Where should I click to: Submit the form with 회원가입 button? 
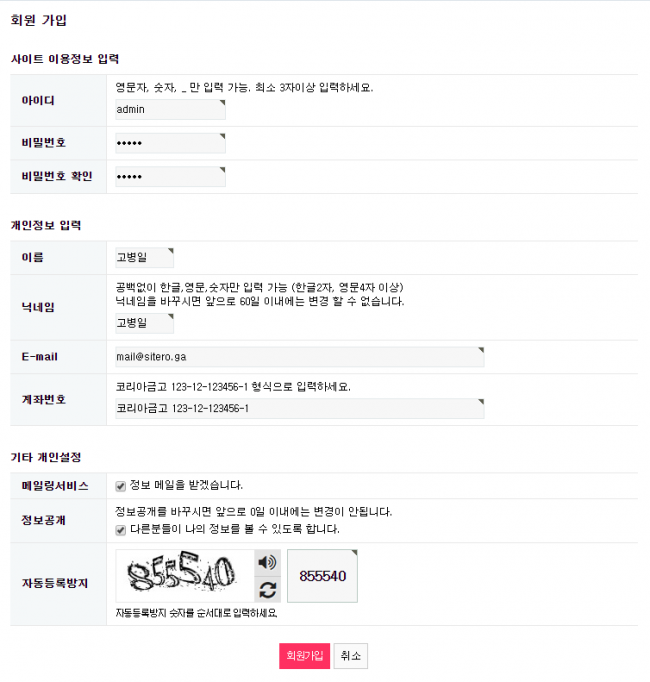point(304,656)
